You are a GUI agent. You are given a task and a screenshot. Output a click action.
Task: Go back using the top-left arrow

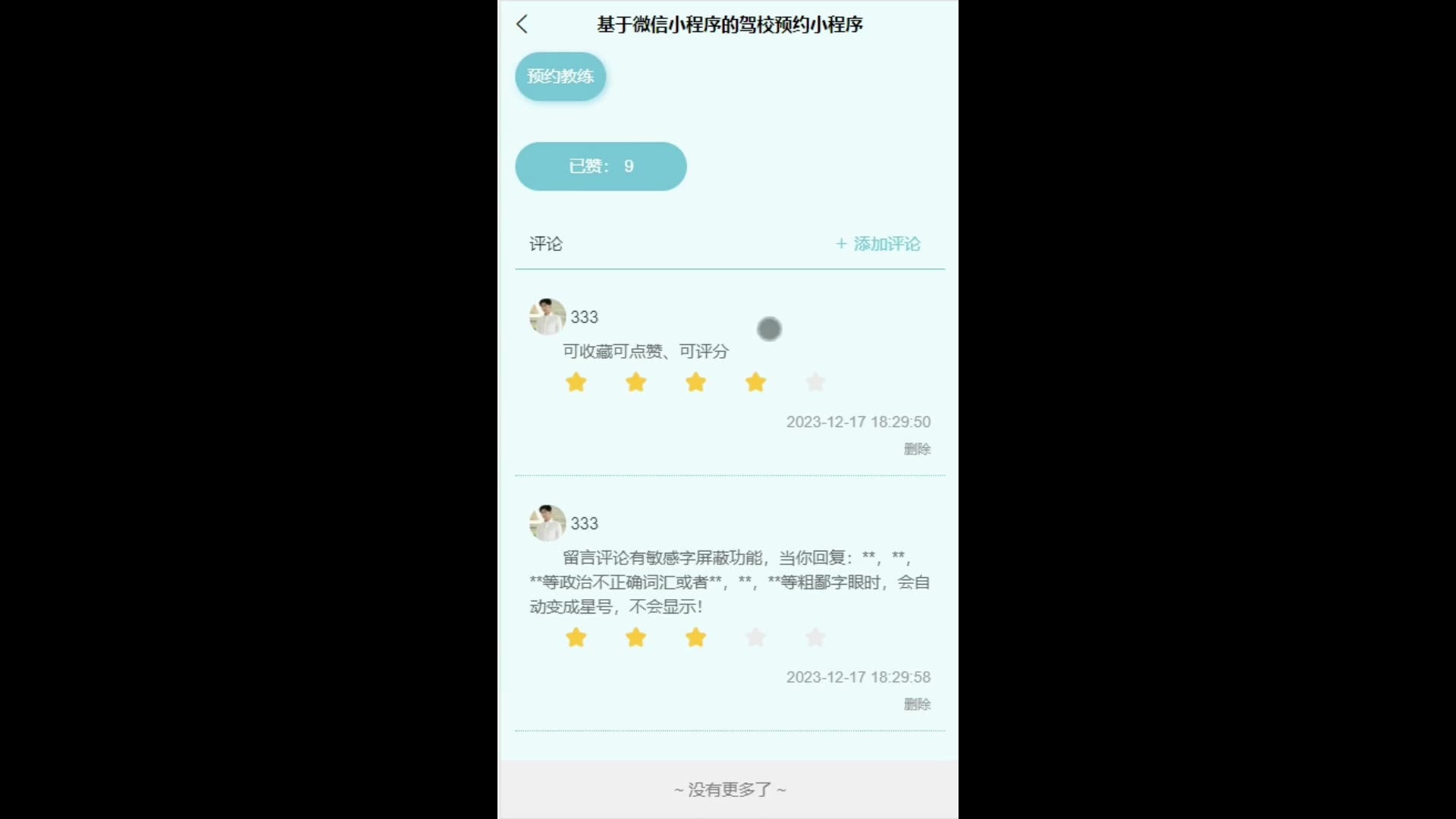(x=522, y=24)
